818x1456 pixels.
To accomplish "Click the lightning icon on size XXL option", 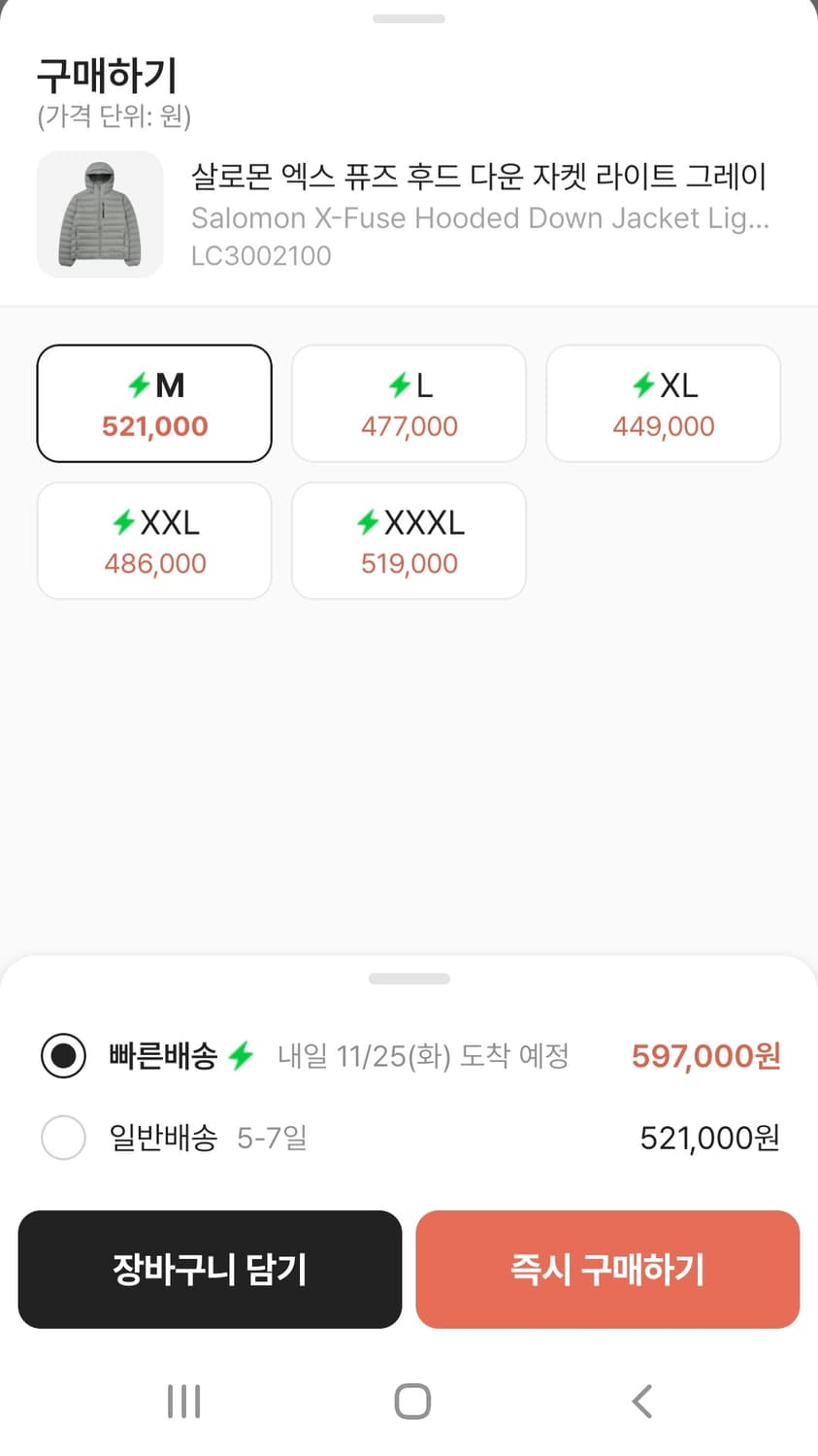I will 124,522.
